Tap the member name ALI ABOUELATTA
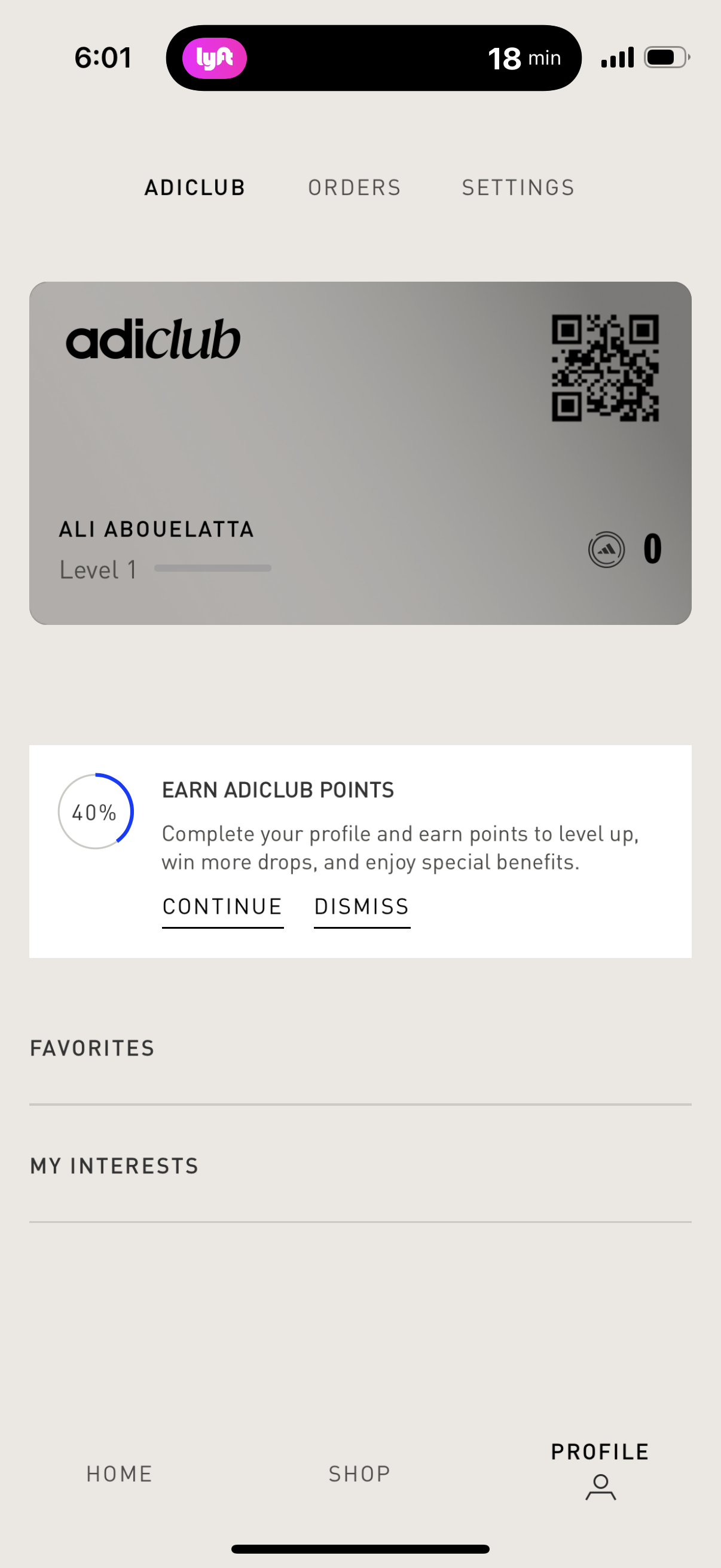This screenshot has height=1568, width=721. pos(157,529)
